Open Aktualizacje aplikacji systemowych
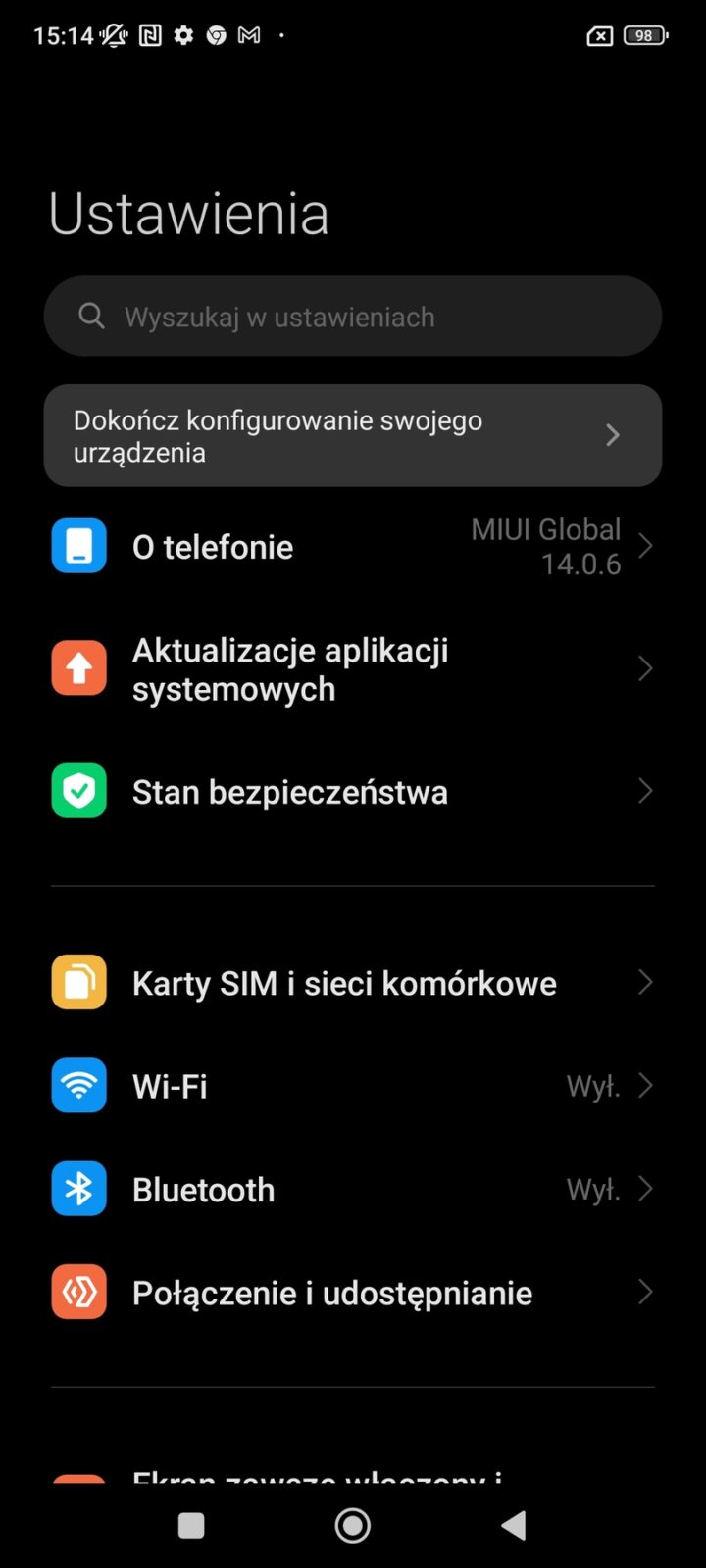Viewport: 706px width, 1568px height. pyautogui.click(x=353, y=669)
